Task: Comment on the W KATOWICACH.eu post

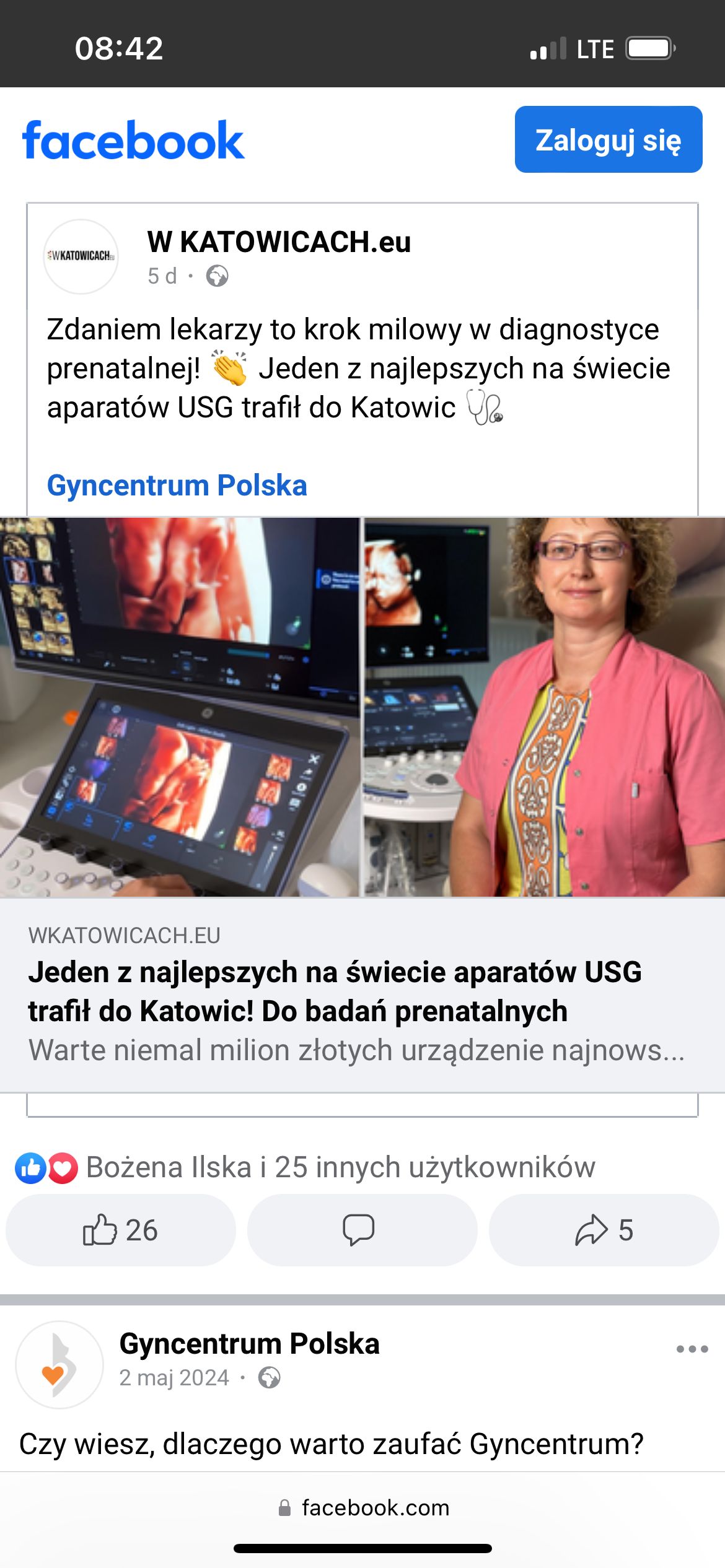Action: 362,1230
